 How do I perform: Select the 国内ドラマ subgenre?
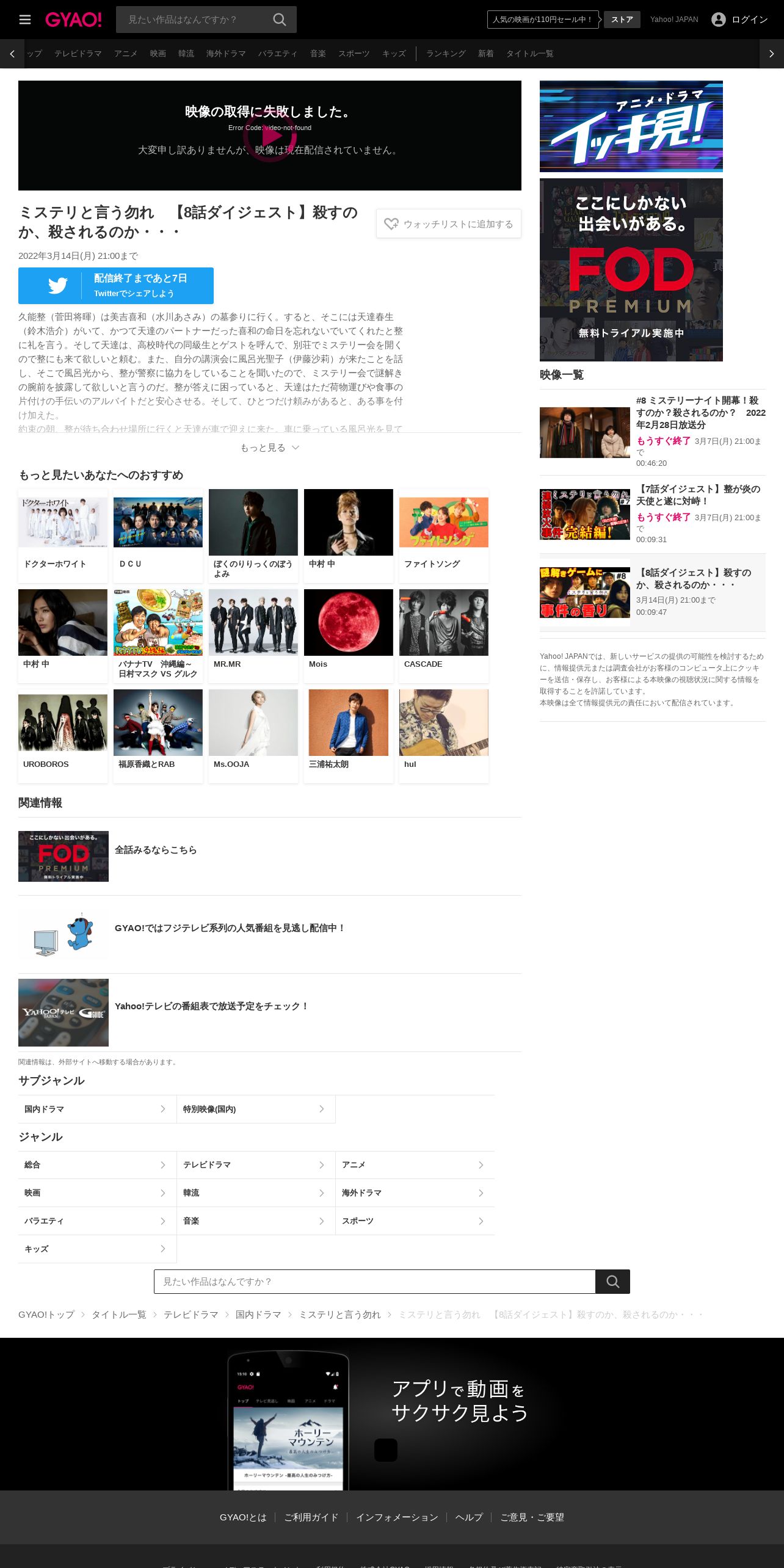(x=97, y=1109)
